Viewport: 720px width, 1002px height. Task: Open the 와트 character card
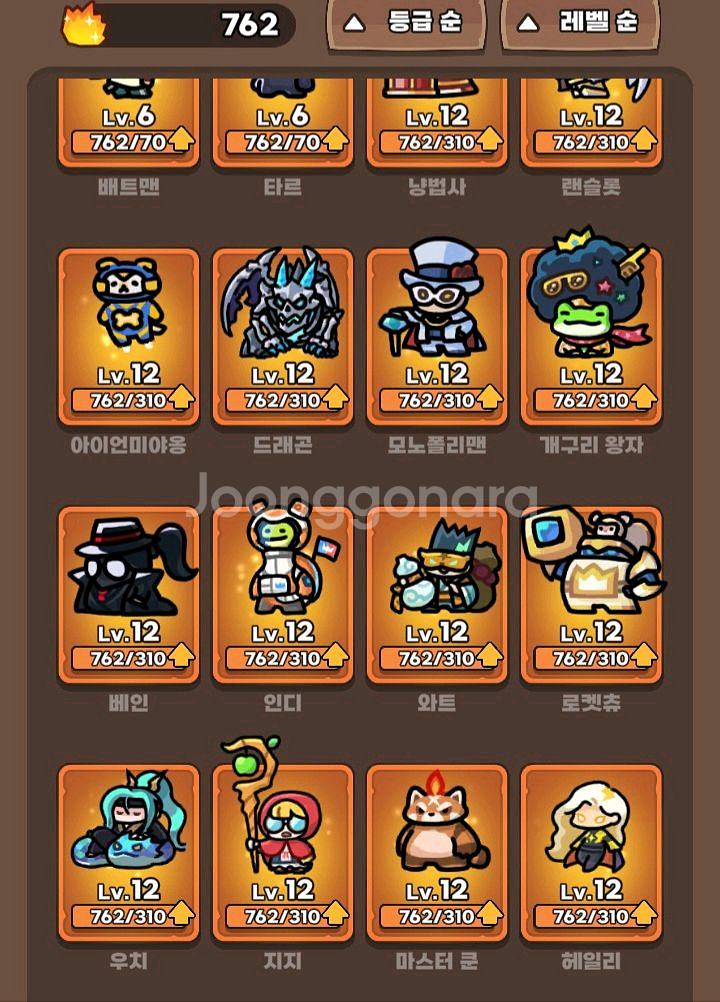[x=437, y=594]
